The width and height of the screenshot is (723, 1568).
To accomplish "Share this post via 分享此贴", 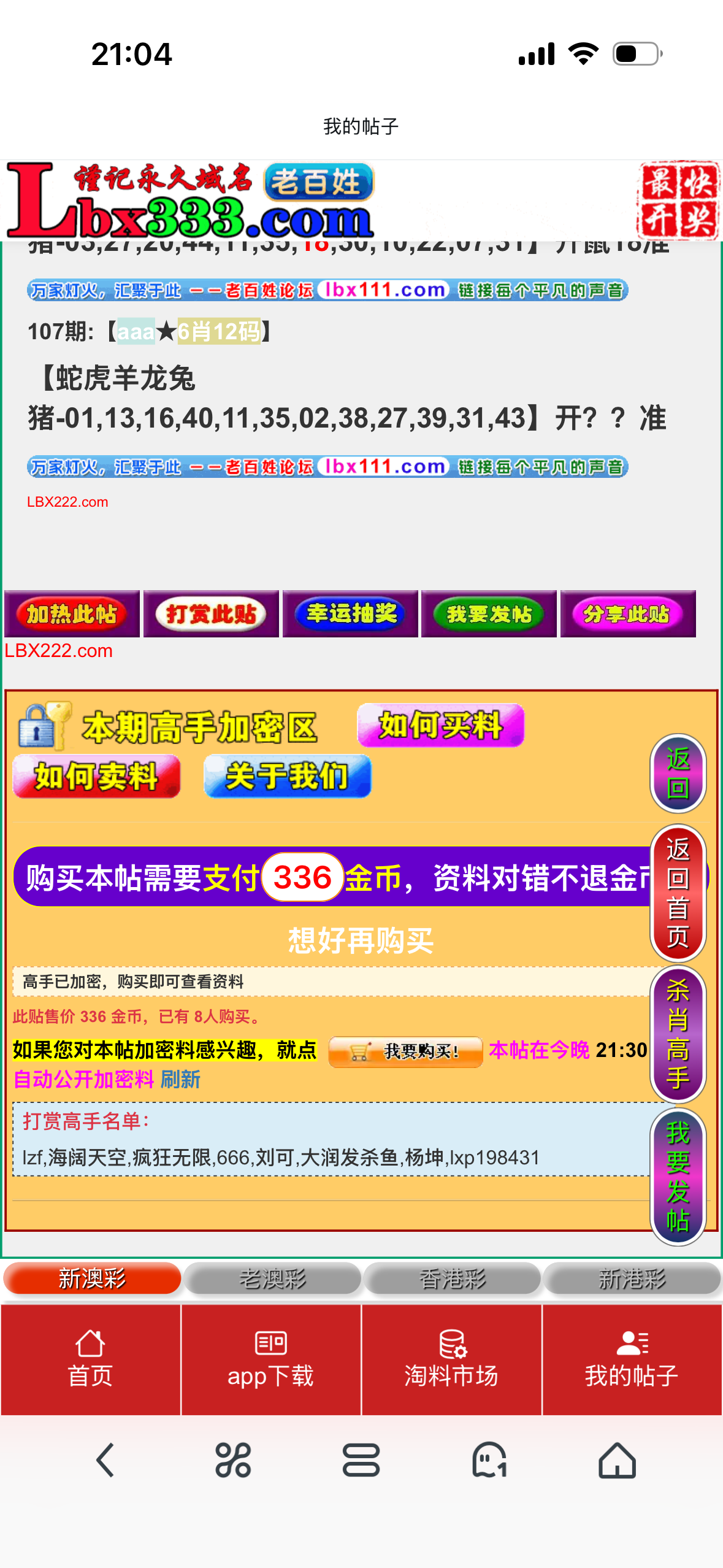I will click(628, 614).
